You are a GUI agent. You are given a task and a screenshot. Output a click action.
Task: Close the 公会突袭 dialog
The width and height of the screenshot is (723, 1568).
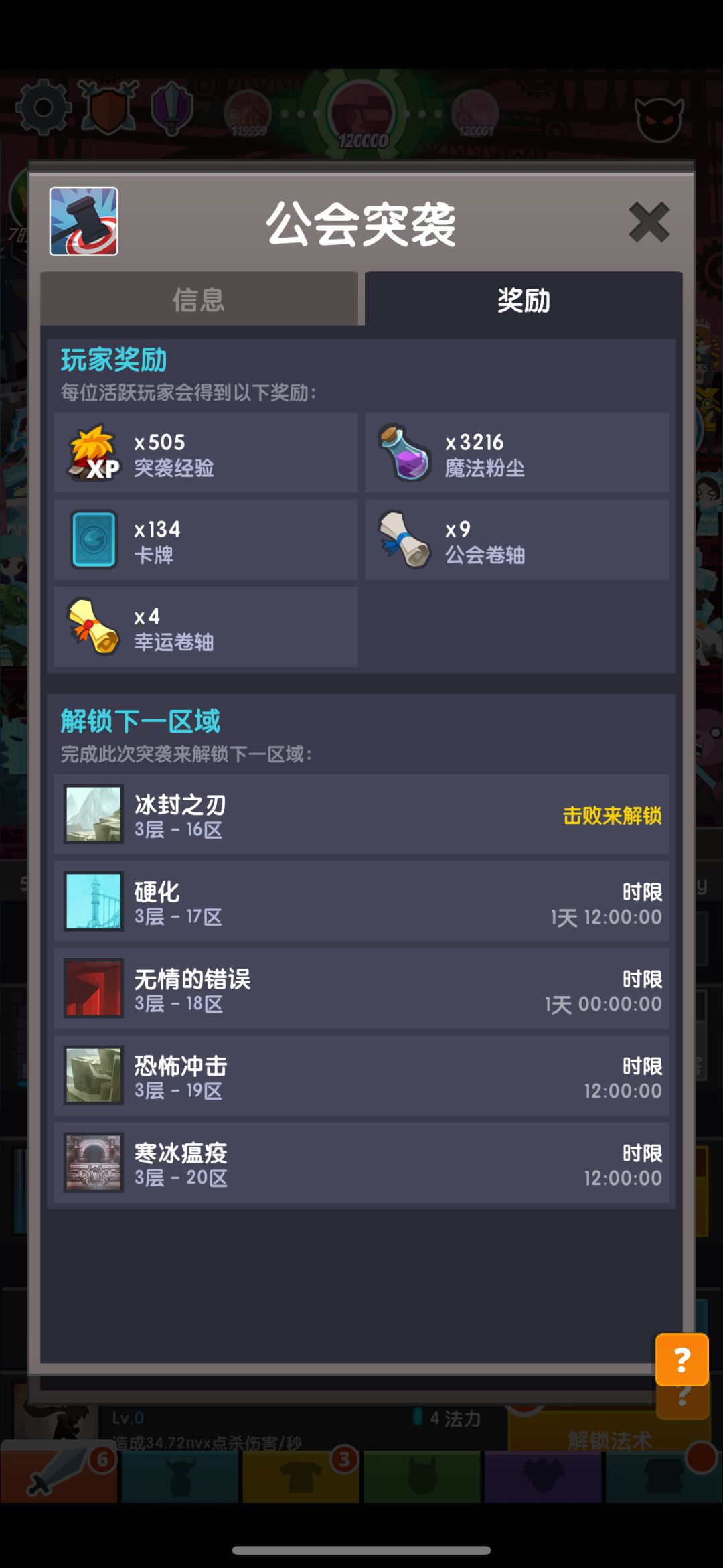click(649, 222)
